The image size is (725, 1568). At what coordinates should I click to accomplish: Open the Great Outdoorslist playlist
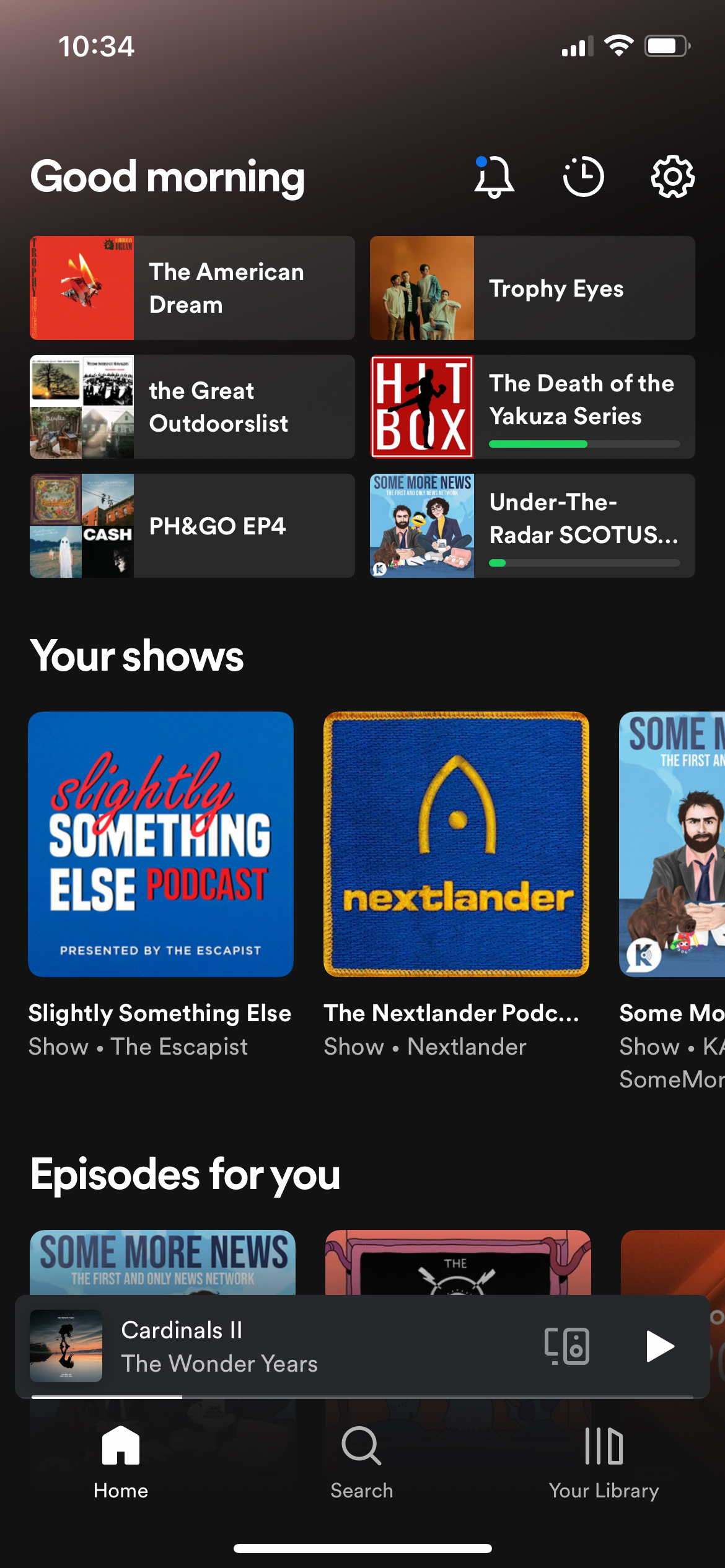pyautogui.click(x=192, y=407)
